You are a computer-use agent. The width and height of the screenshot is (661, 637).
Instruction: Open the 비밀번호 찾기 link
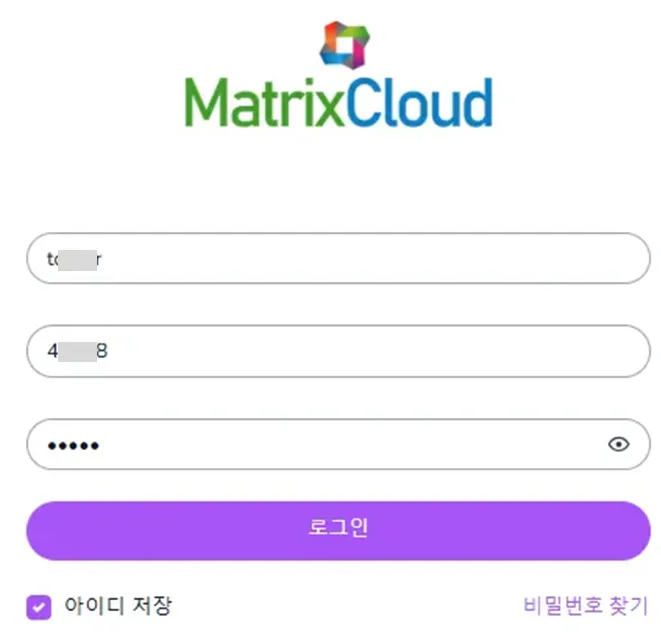coord(585,605)
